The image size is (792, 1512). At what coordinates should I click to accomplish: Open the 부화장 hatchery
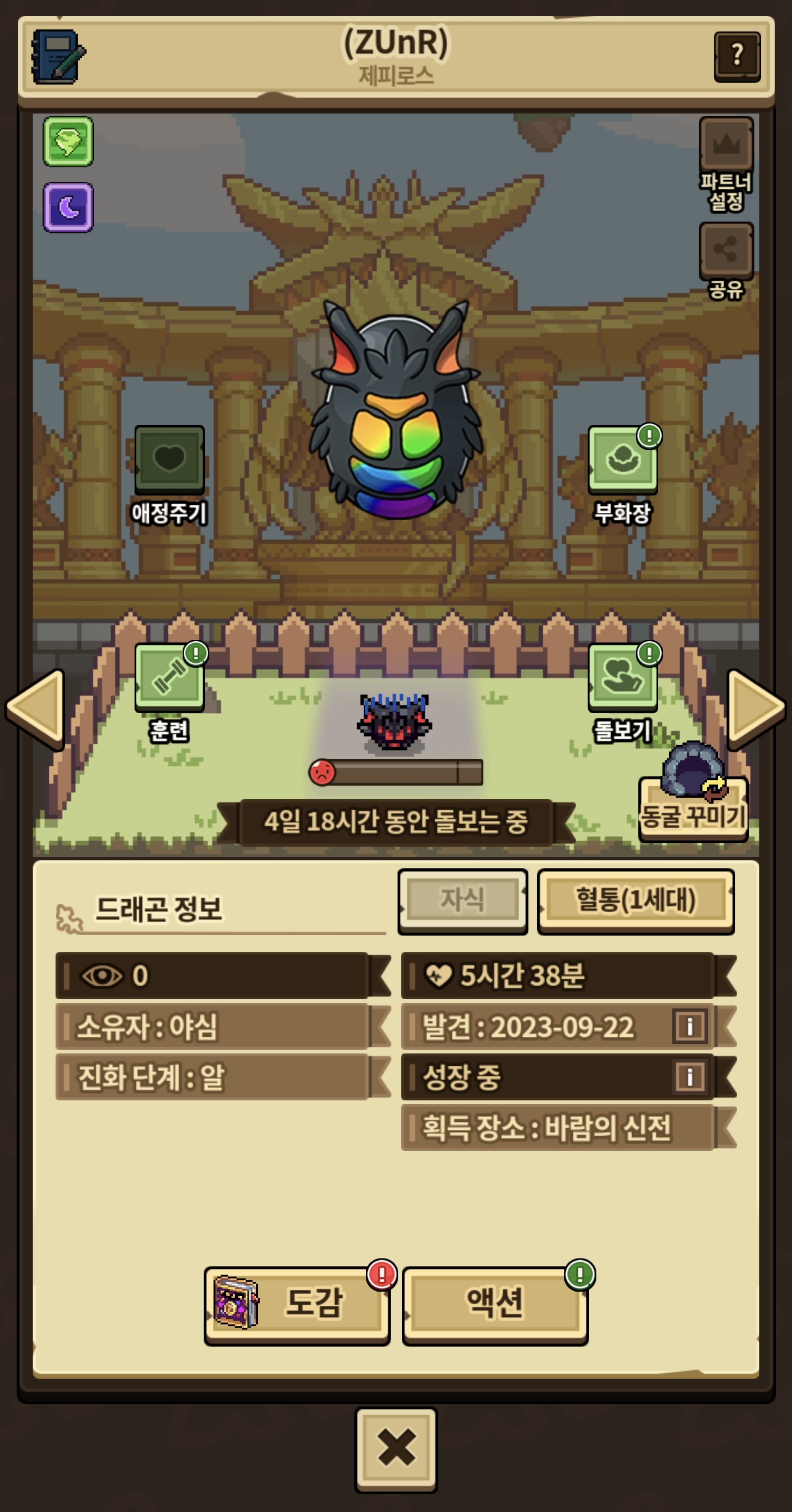pos(622,460)
